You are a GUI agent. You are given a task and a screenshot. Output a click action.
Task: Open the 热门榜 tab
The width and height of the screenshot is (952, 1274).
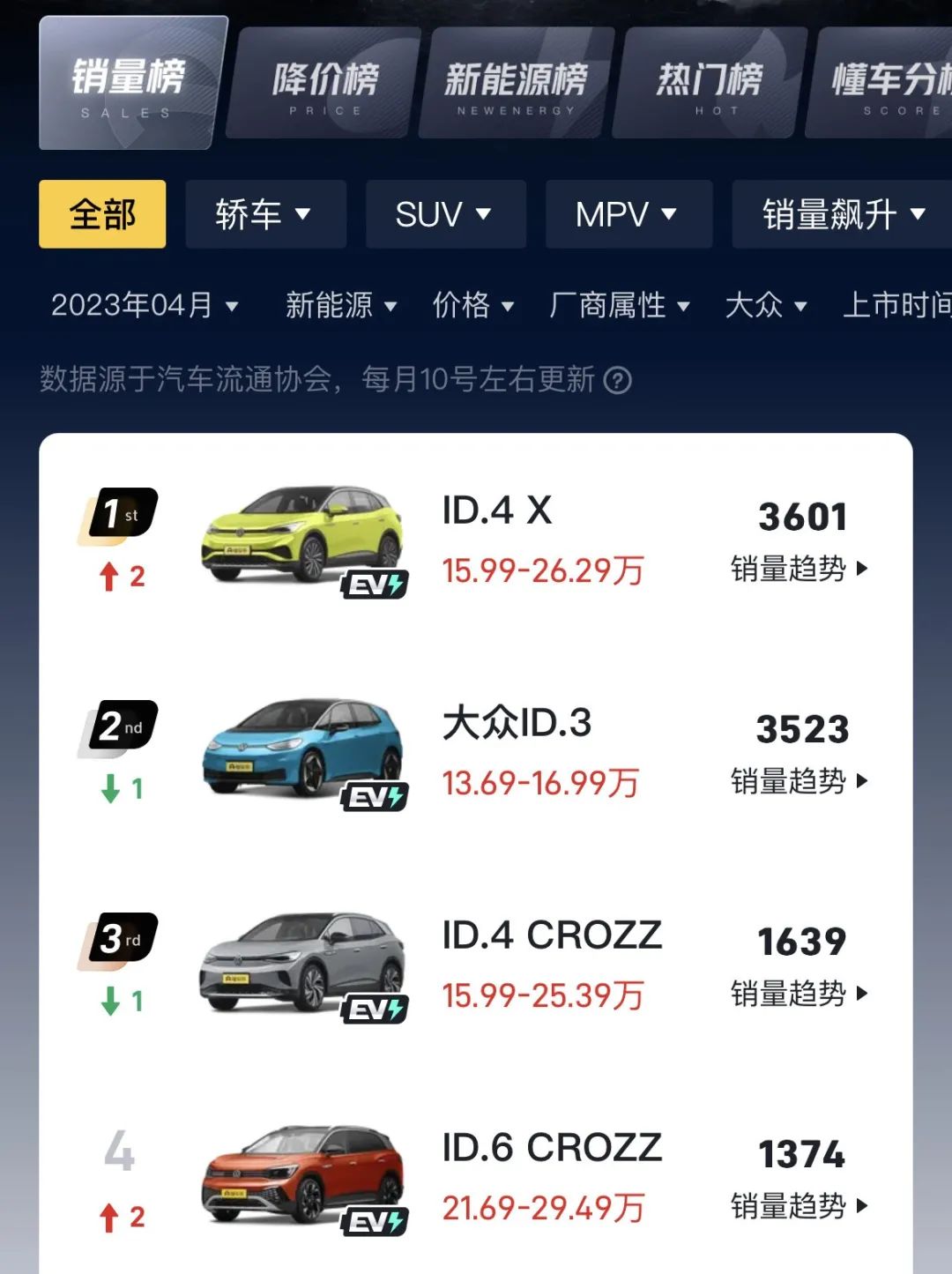point(710,83)
